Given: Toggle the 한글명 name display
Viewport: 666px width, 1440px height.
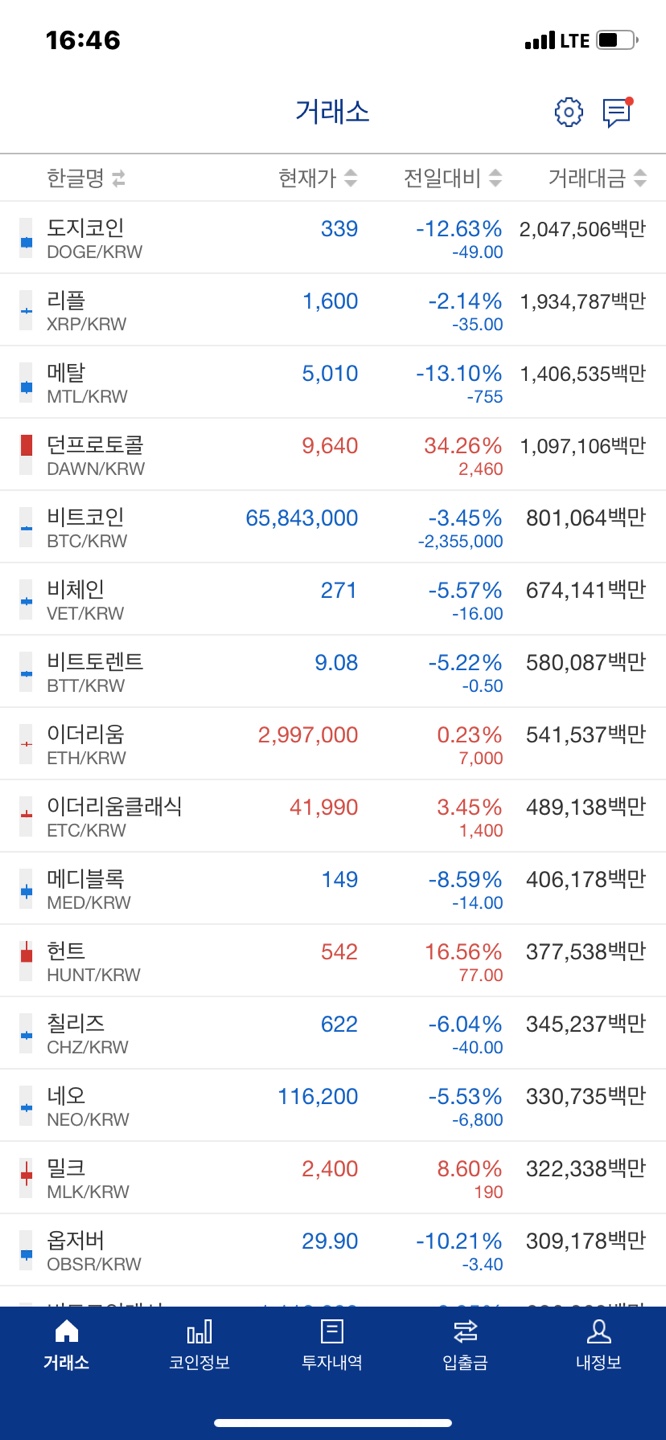Looking at the screenshot, I should (86, 179).
